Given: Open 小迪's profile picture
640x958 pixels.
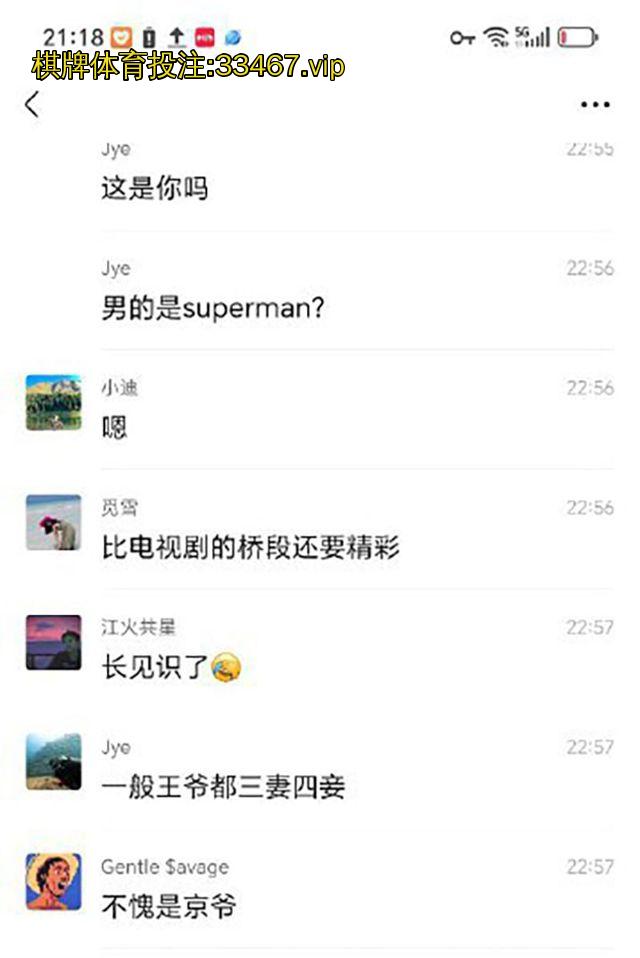Looking at the screenshot, I should pyautogui.click(x=53, y=403).
